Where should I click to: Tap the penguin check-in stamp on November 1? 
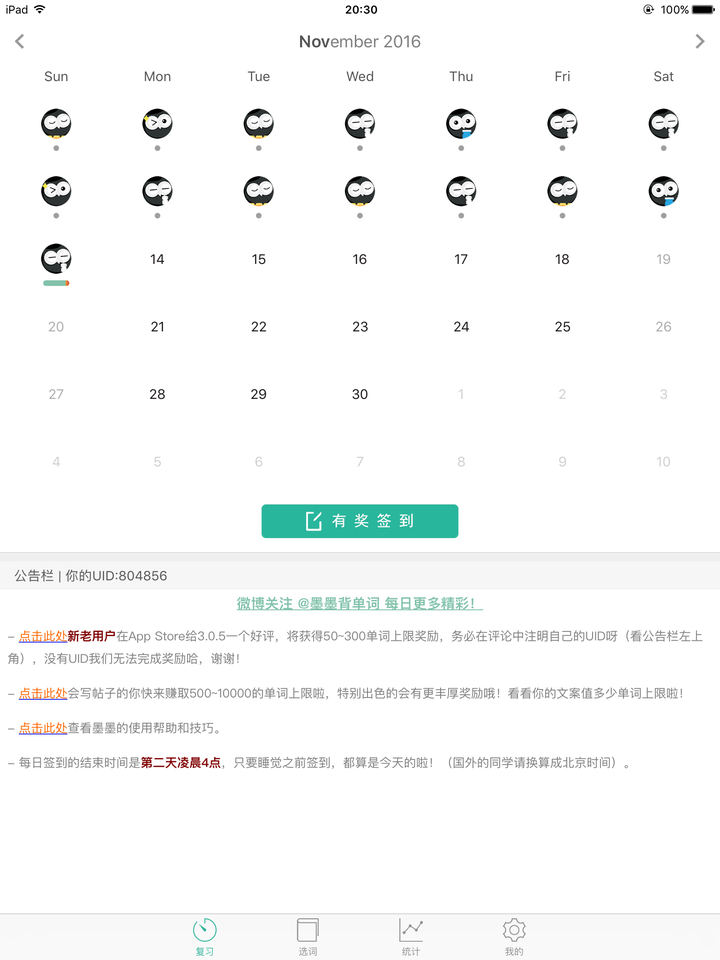(x=258, y=122)
